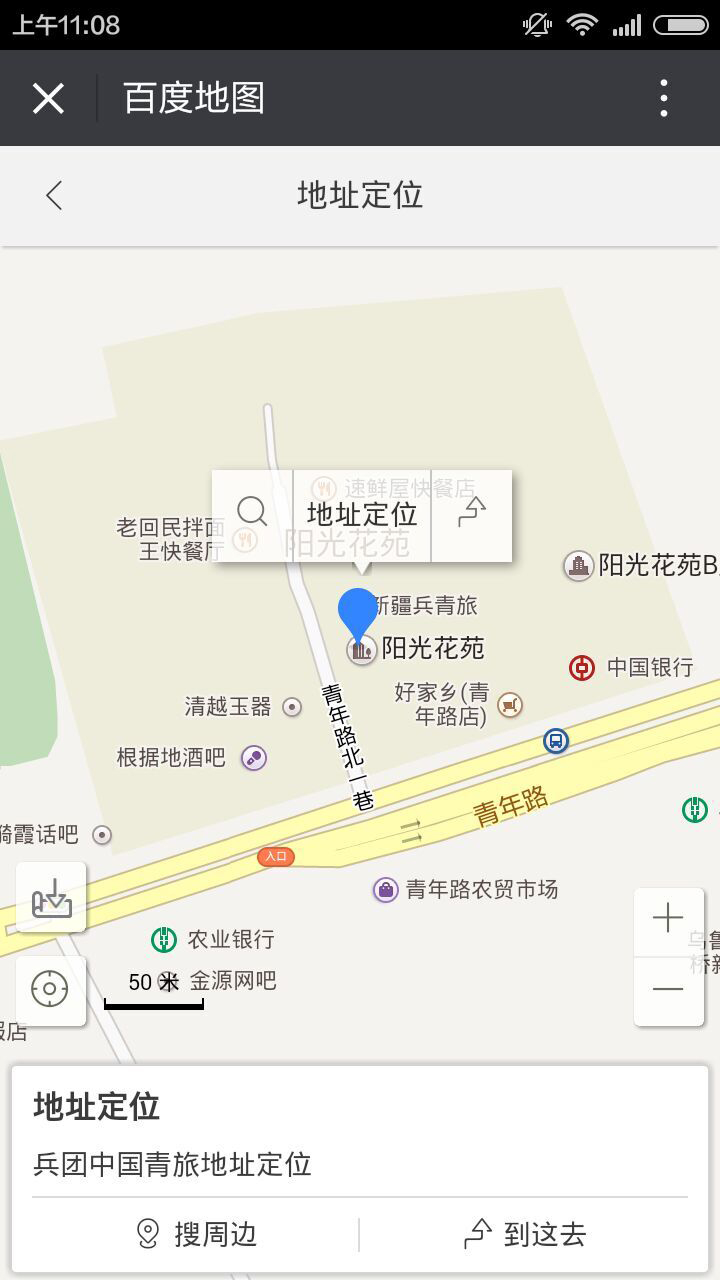Select the 中国银行 marker on map
The height and width of the screenshot is (1280, 720).
[582, 667]
